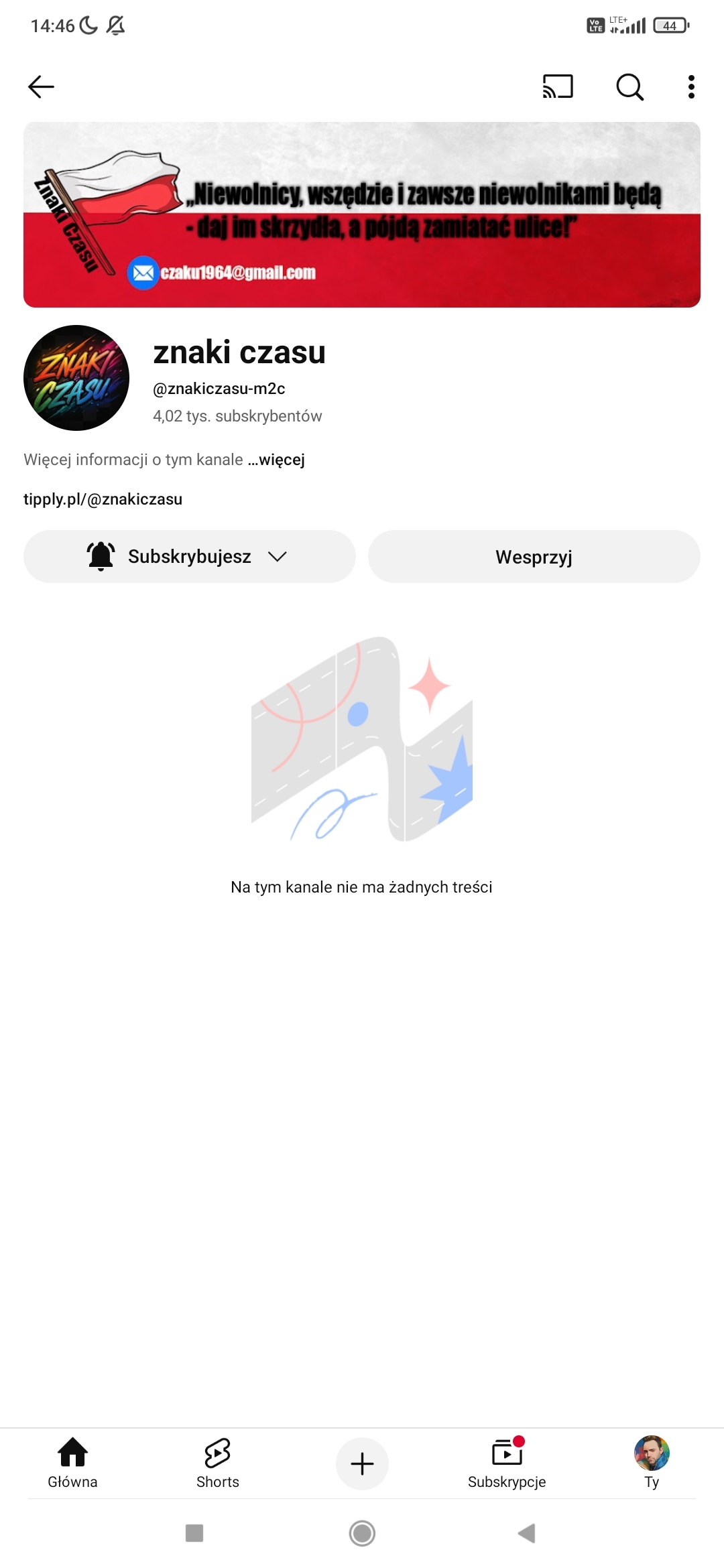Switch to the Shorts tab
Image resolution: width=724 pixels, height=1568 pixels.
[x=217, y=1463]
